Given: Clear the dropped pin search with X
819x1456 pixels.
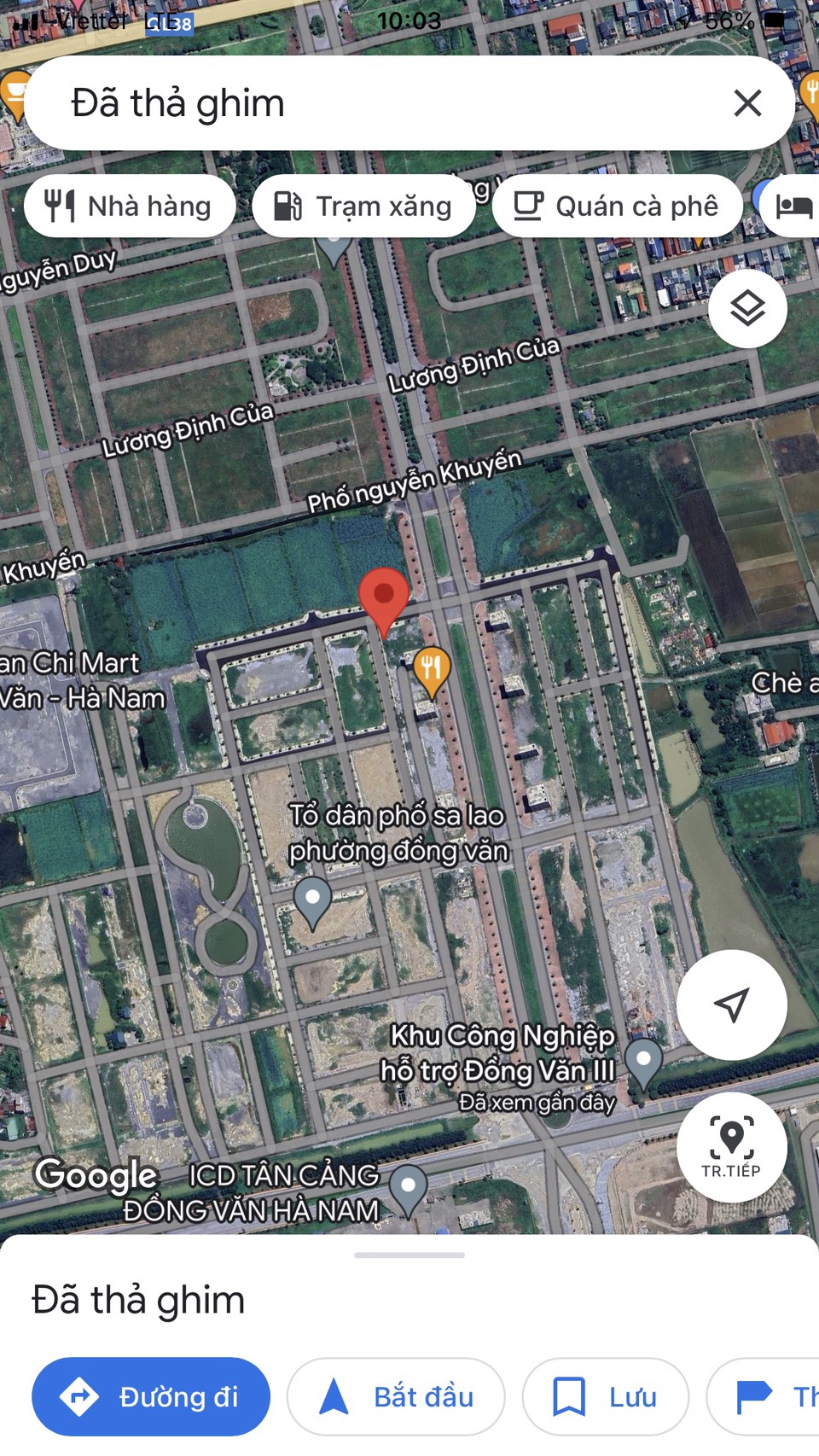Looking at the screenshot, I should click(x=747, y=103).
